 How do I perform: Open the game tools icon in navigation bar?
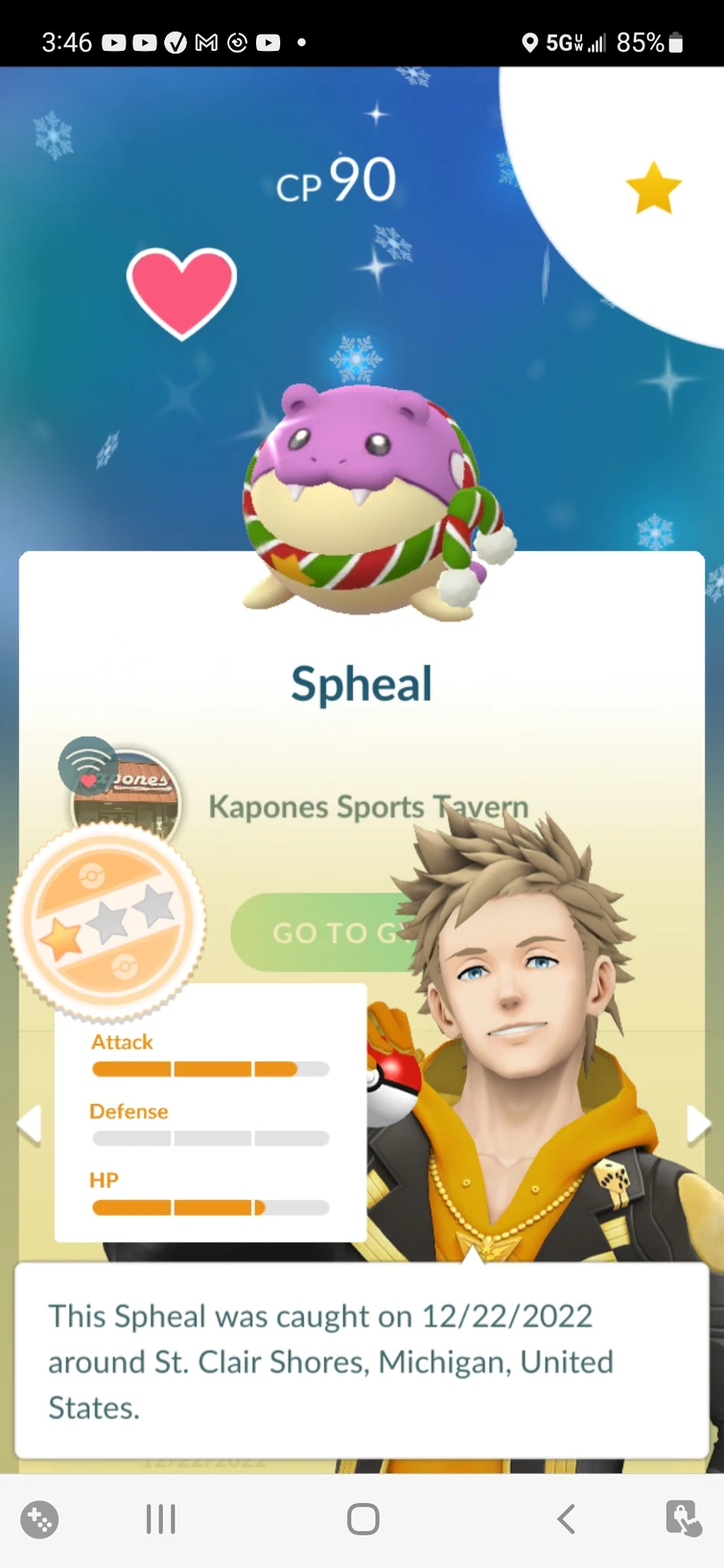pyautogui.click(x=39, y=1519)
